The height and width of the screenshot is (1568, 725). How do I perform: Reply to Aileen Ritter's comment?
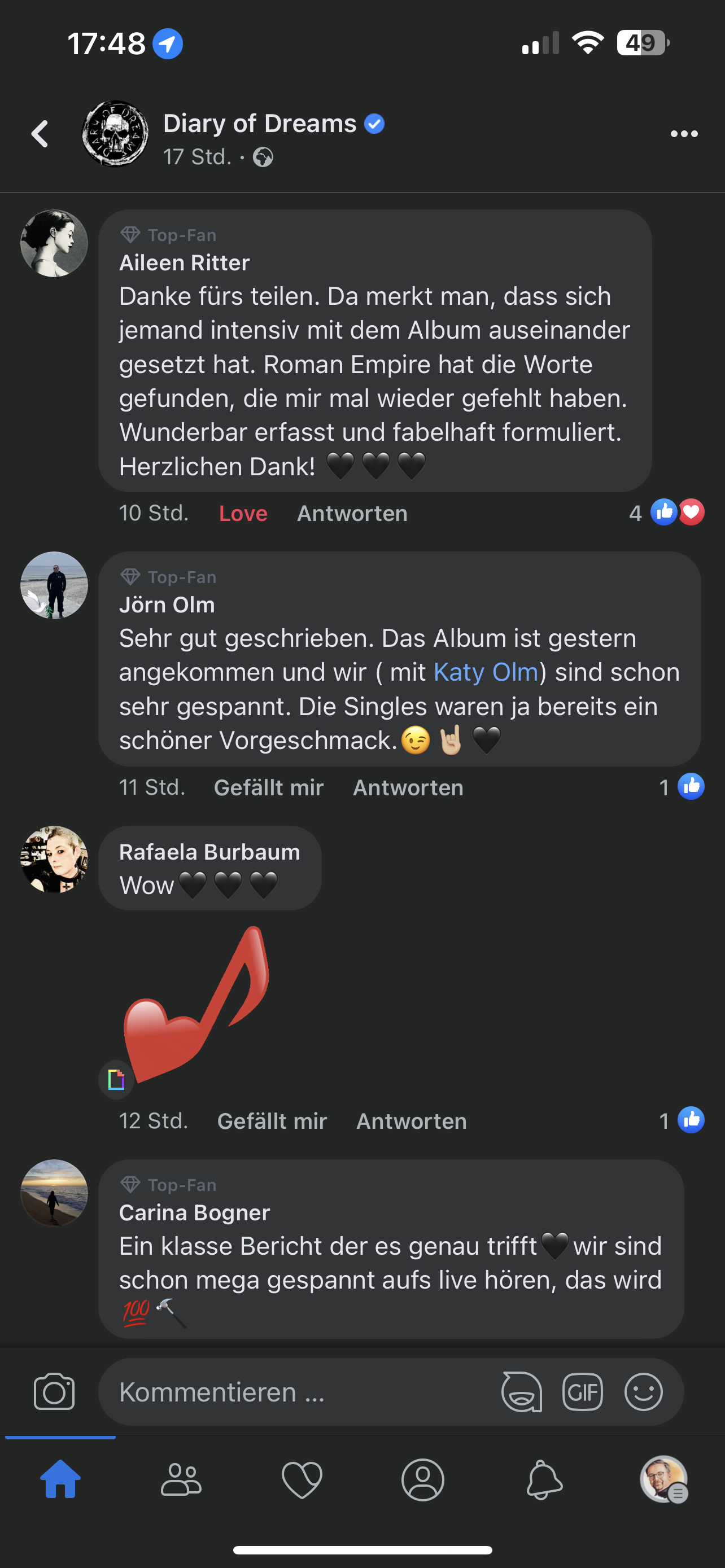point(352,514)
